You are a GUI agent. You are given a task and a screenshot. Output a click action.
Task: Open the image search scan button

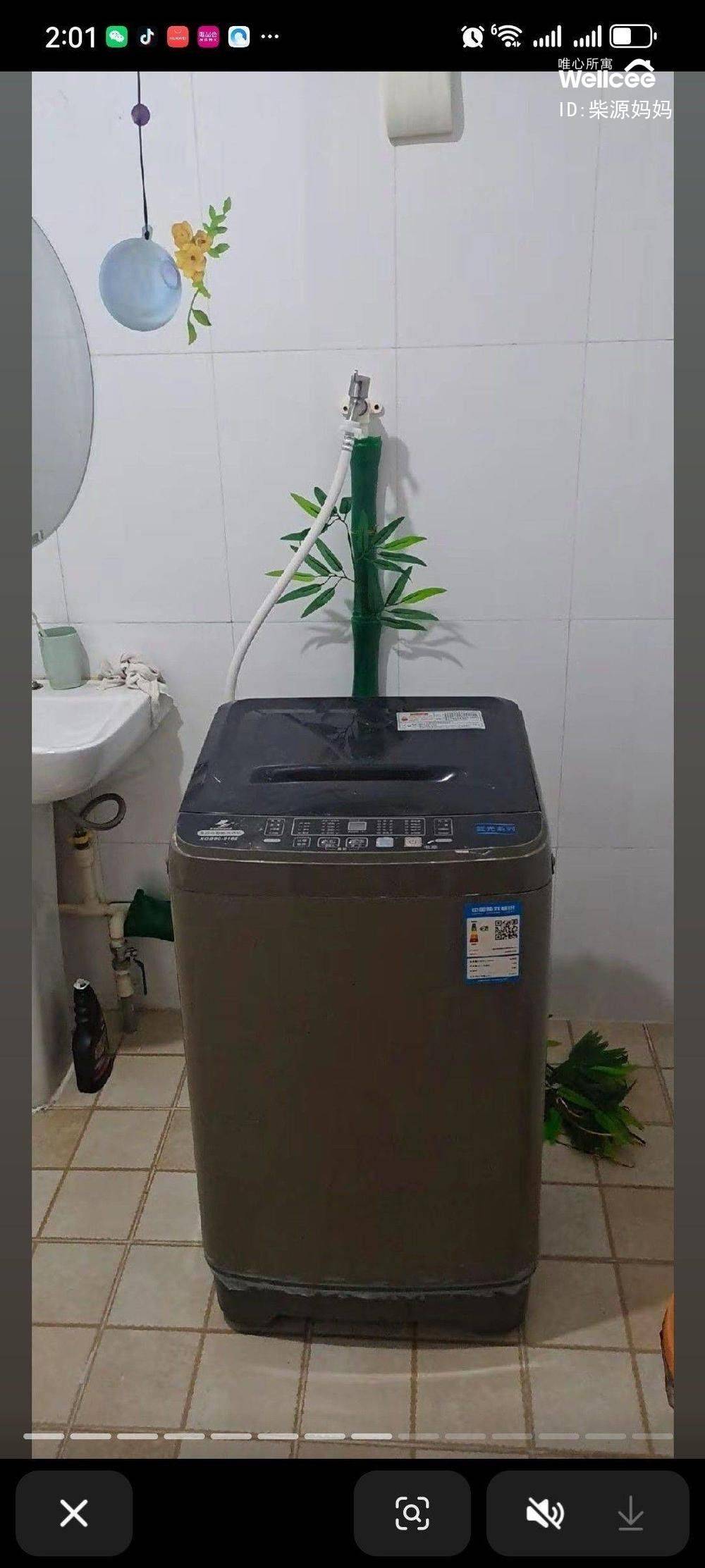tap(412, 1512)
